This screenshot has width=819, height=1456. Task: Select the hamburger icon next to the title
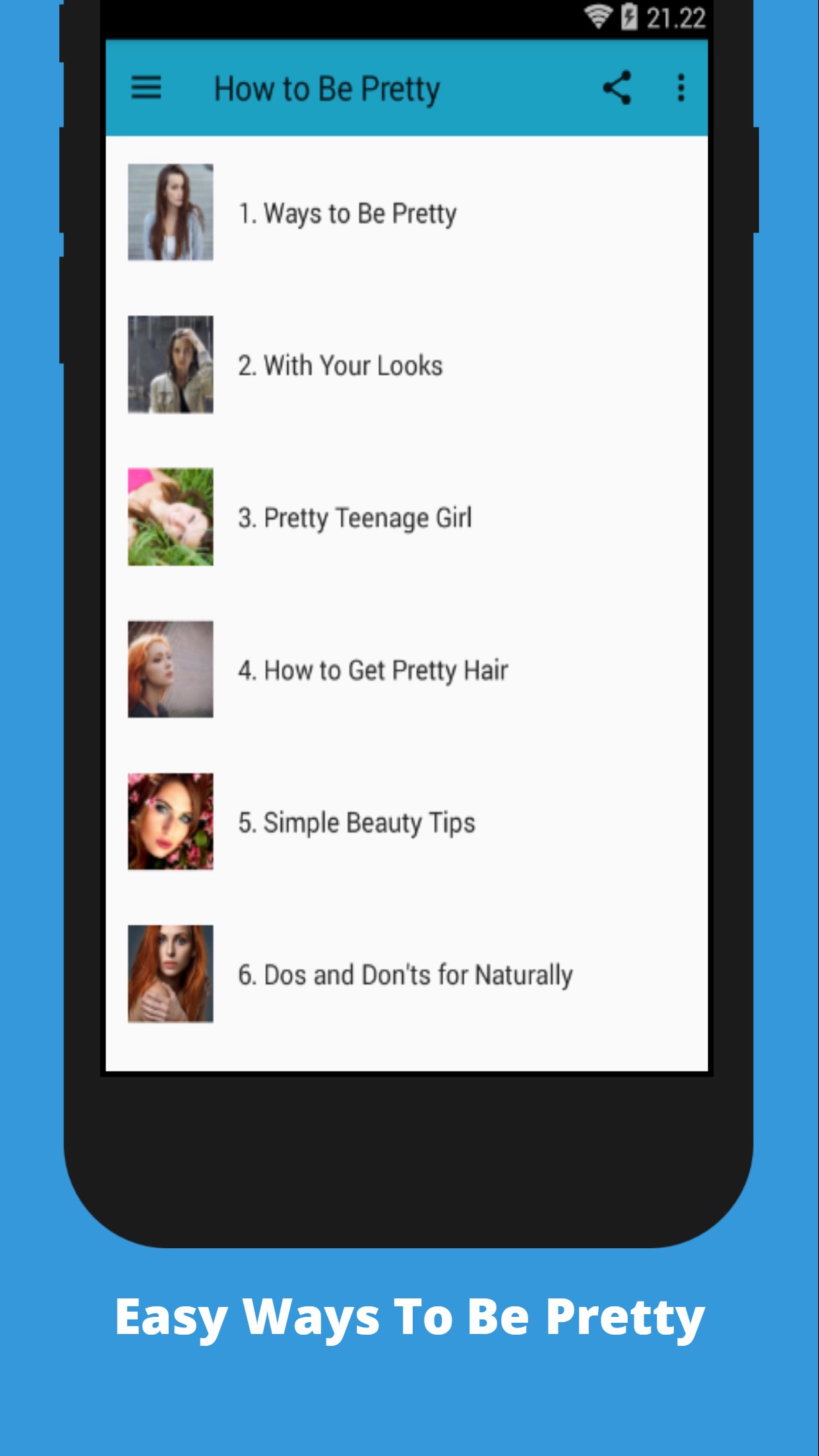point(146,89)
